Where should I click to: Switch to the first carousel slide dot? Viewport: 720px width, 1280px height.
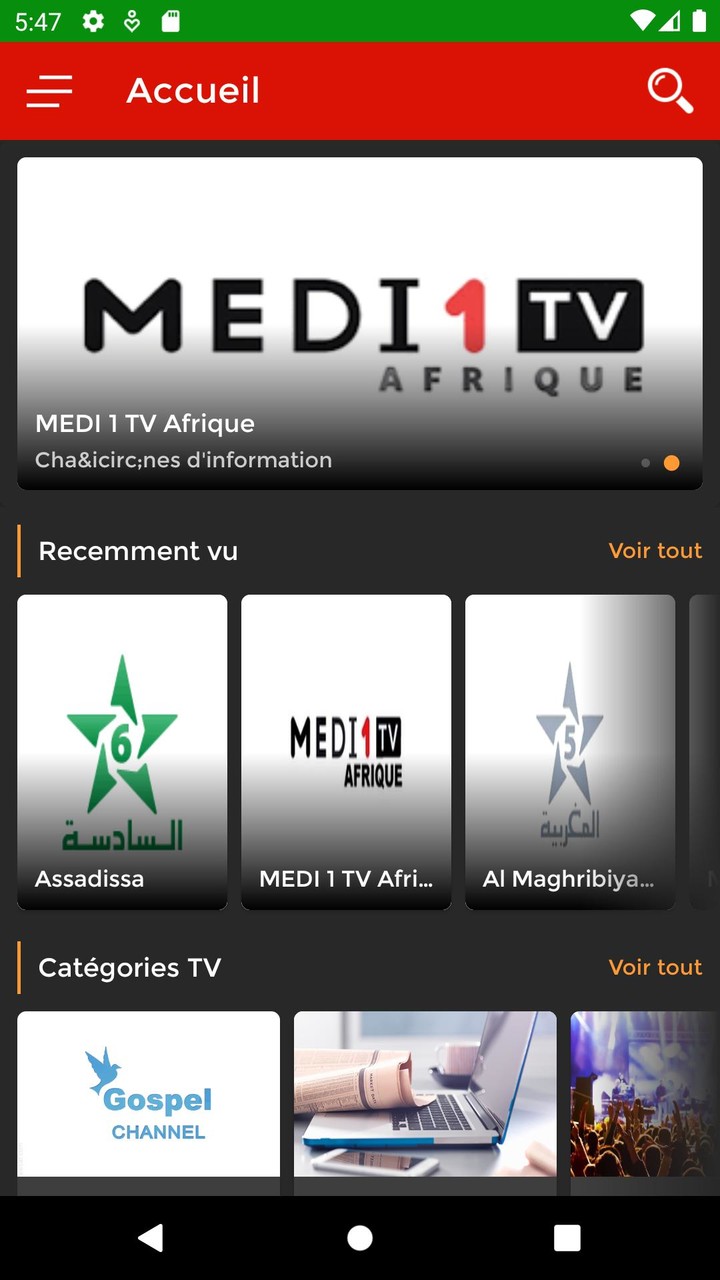point(645,463)
